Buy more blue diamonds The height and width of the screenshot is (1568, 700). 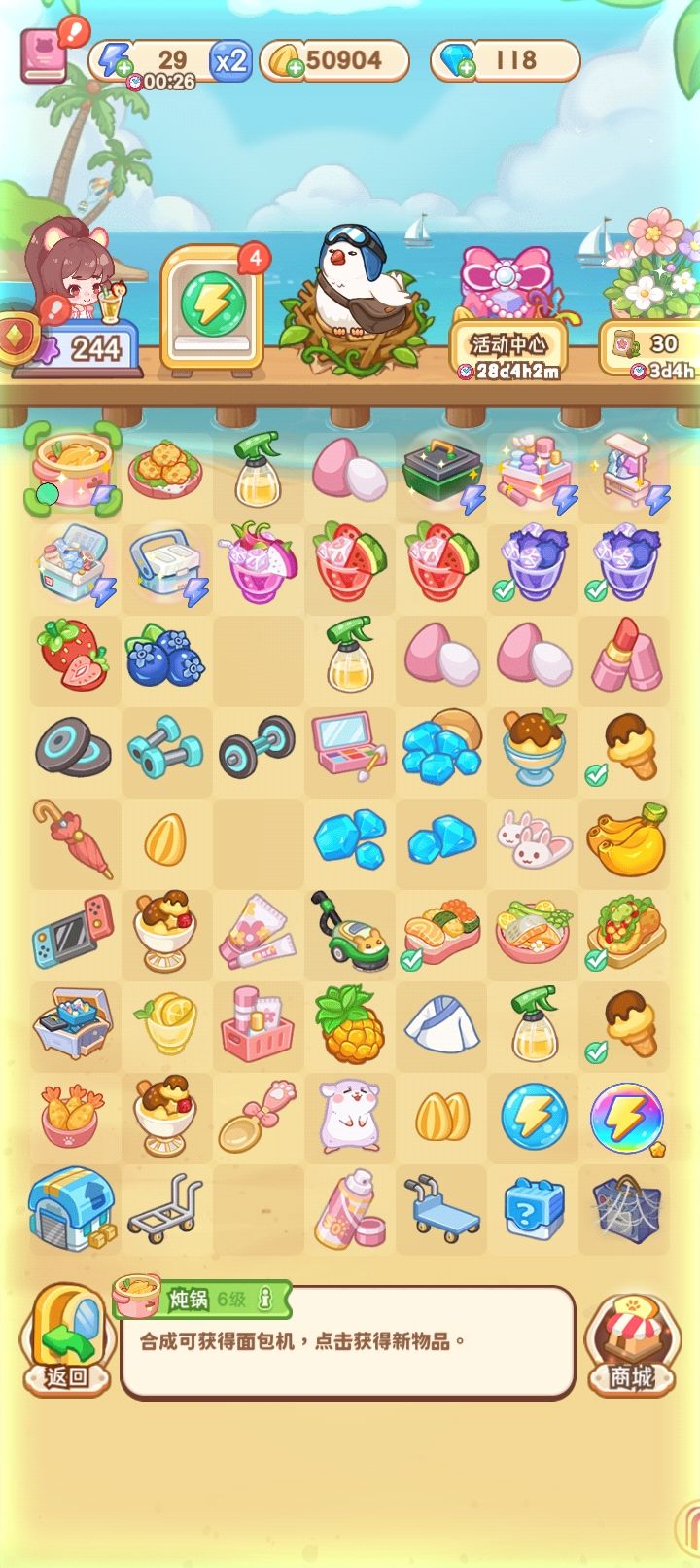[467, 67]
